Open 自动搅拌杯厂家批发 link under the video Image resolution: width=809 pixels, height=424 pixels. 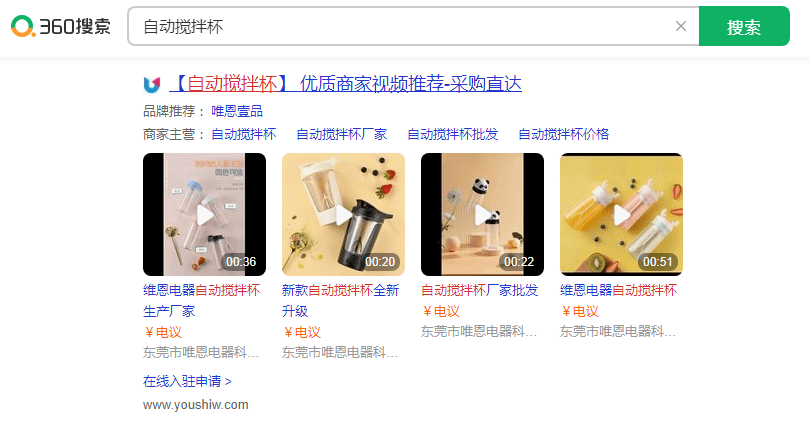pos(479,290)
